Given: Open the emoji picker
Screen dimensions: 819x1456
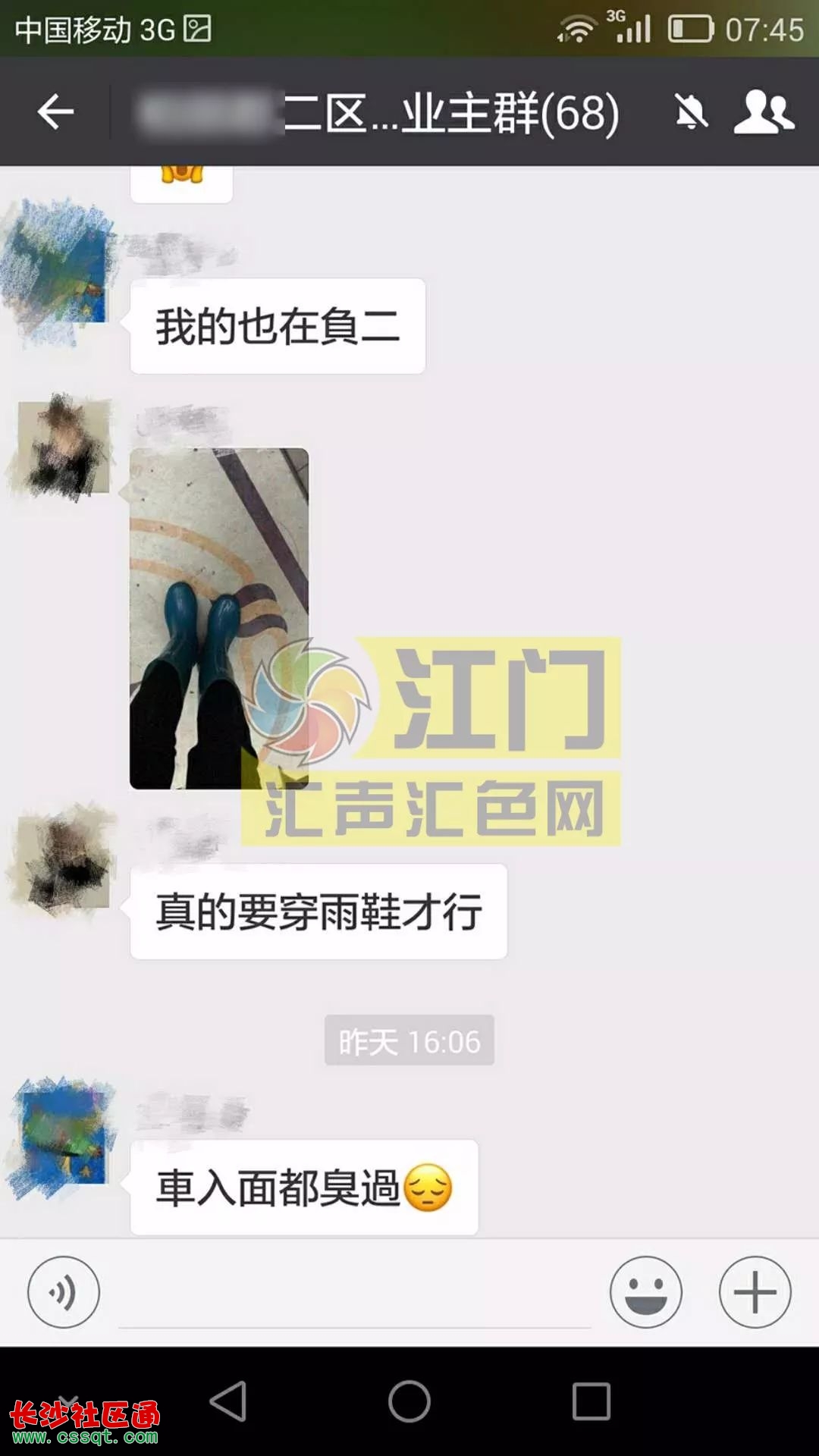Looking at the screenshot, I should point(646,1292).
